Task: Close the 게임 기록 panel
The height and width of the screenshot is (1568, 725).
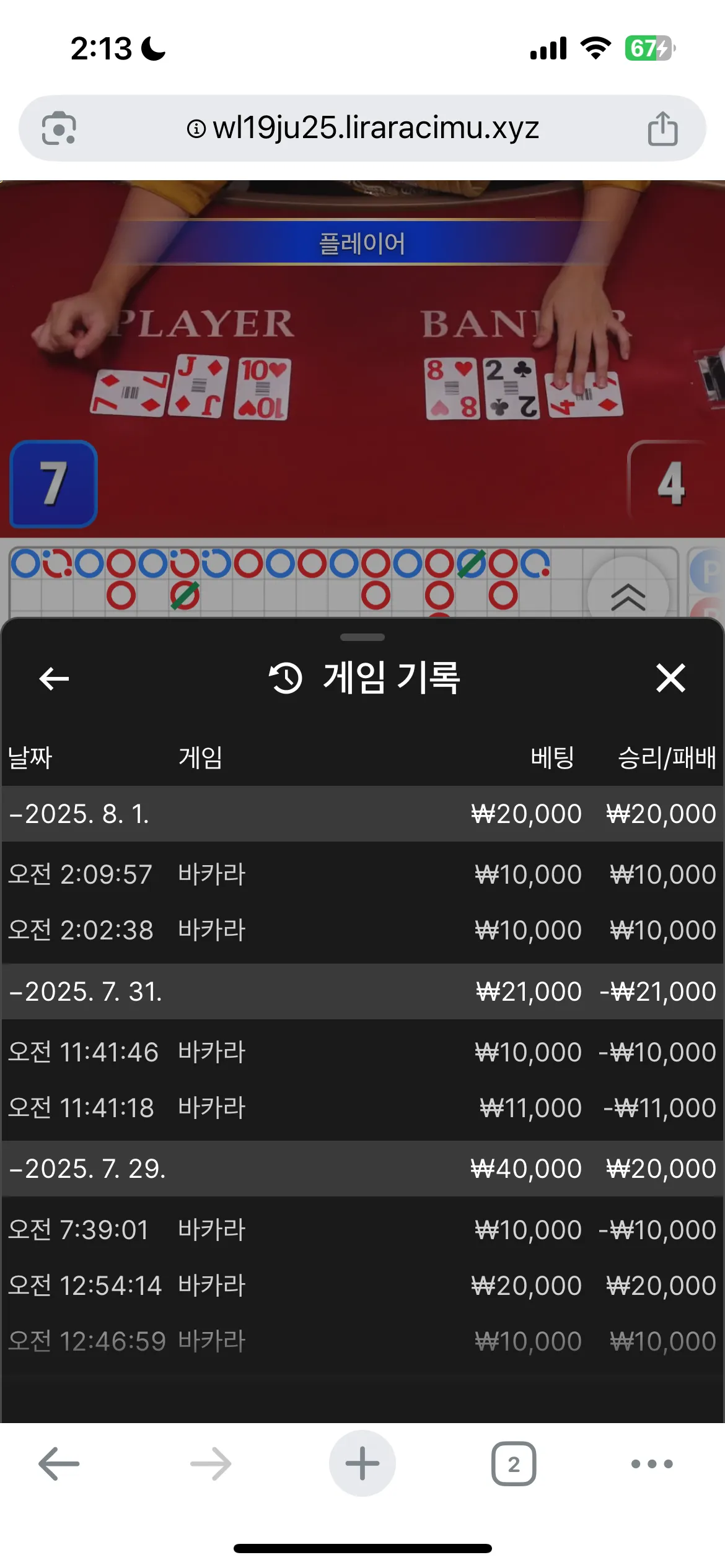Action: pos(670,677)
